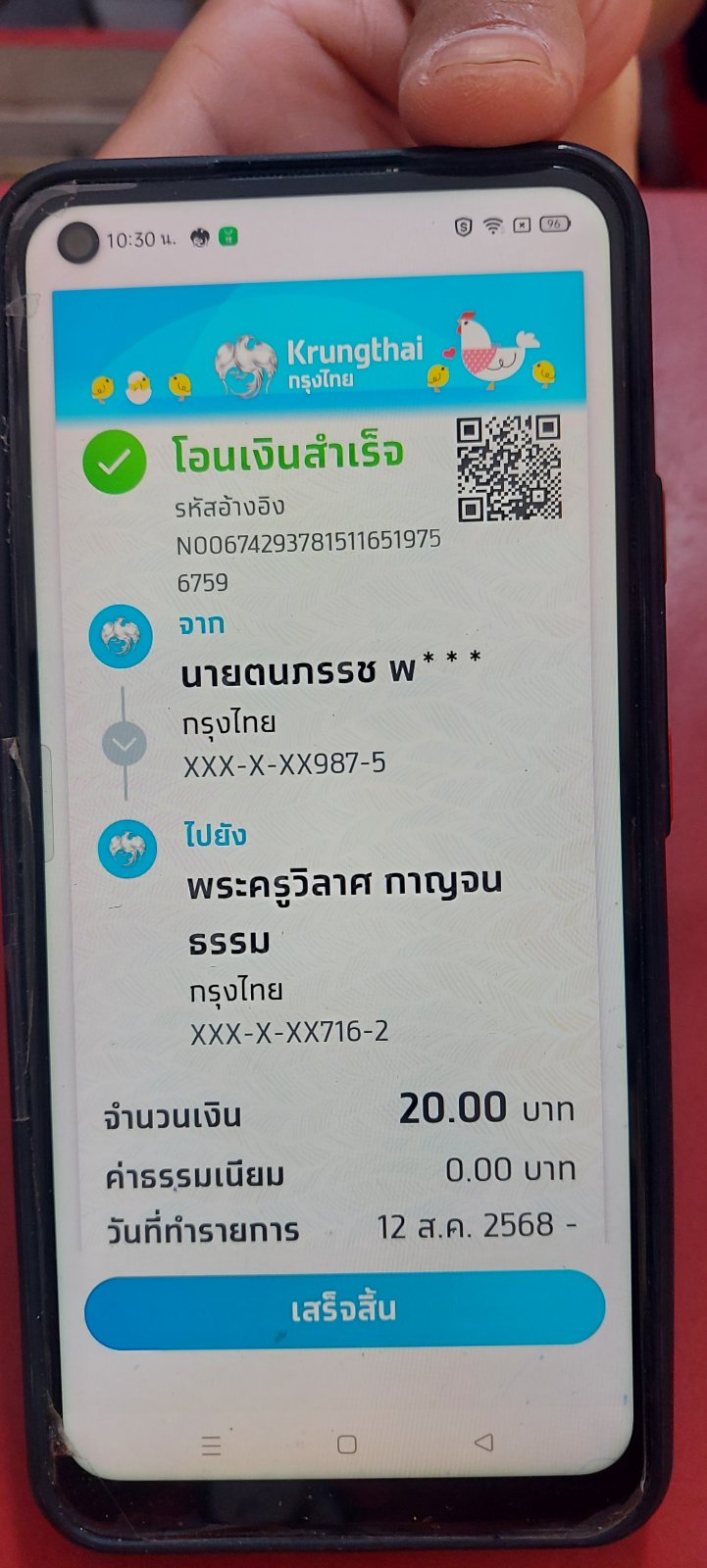
Task: Open recent apps from the navigation bar
Action: point(211,1445)
